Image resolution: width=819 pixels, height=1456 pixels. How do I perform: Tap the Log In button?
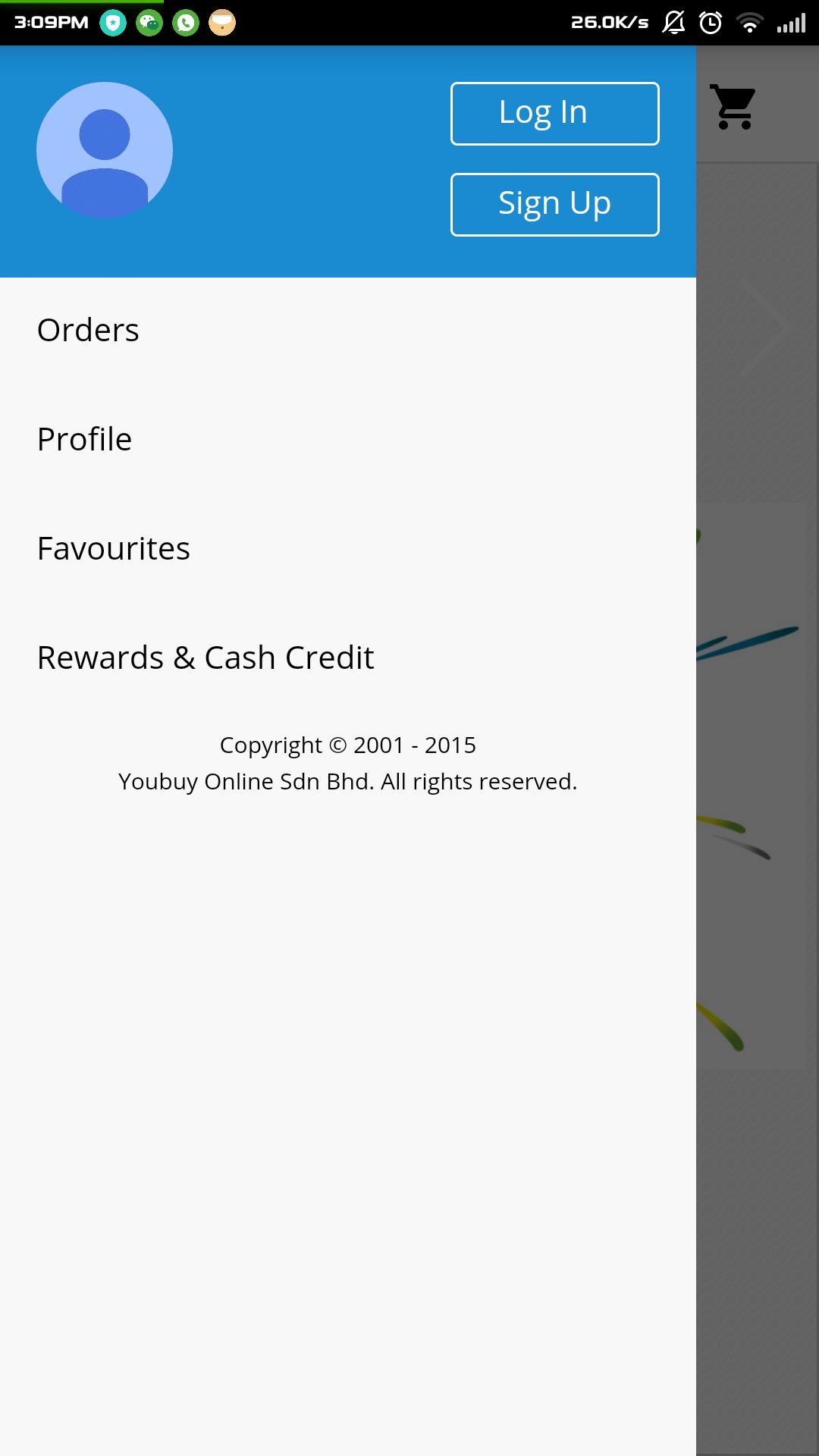pyautogui.click(x=554, y=114)
